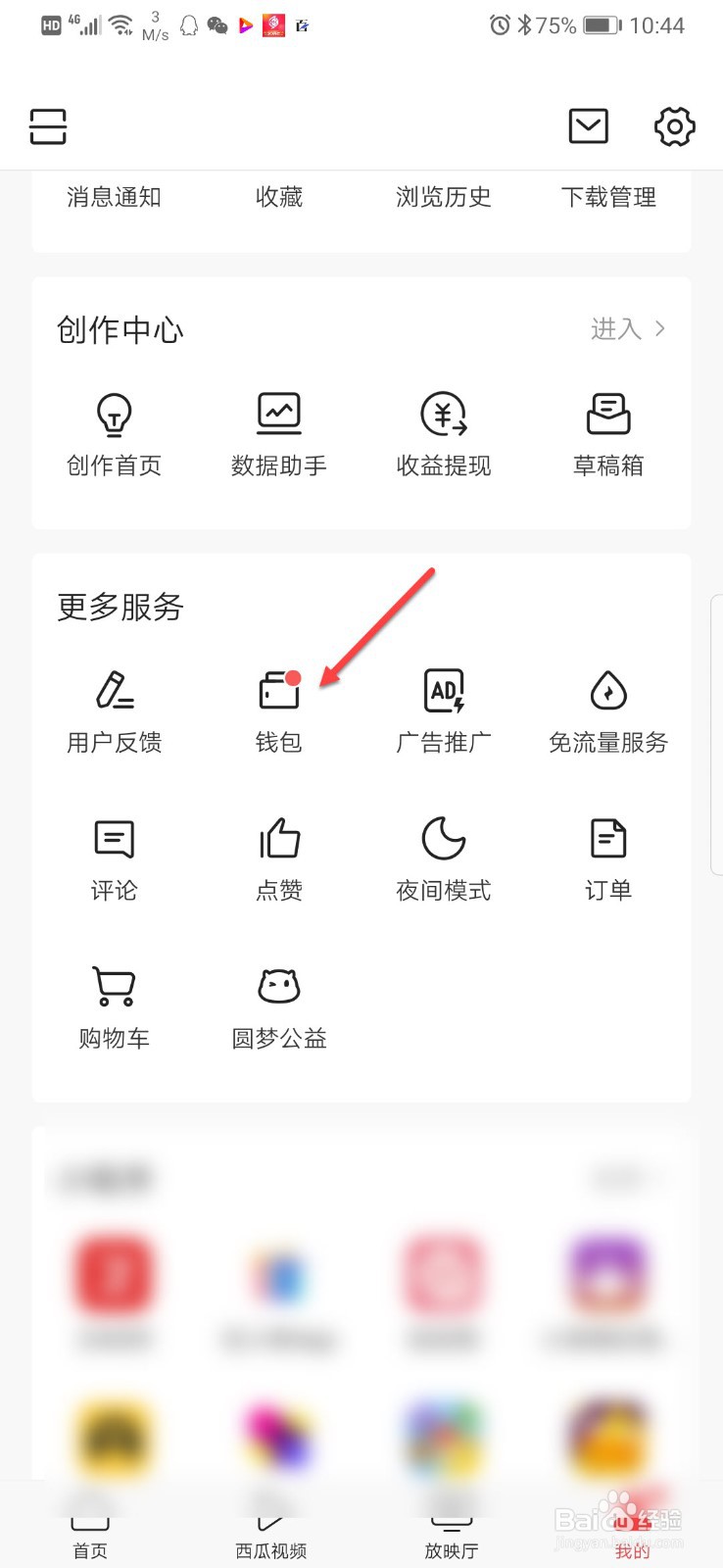Viewport: 723px width, 1568px height.
Task: Open 浏览历史 browsing history
Action: click(443, 196)
